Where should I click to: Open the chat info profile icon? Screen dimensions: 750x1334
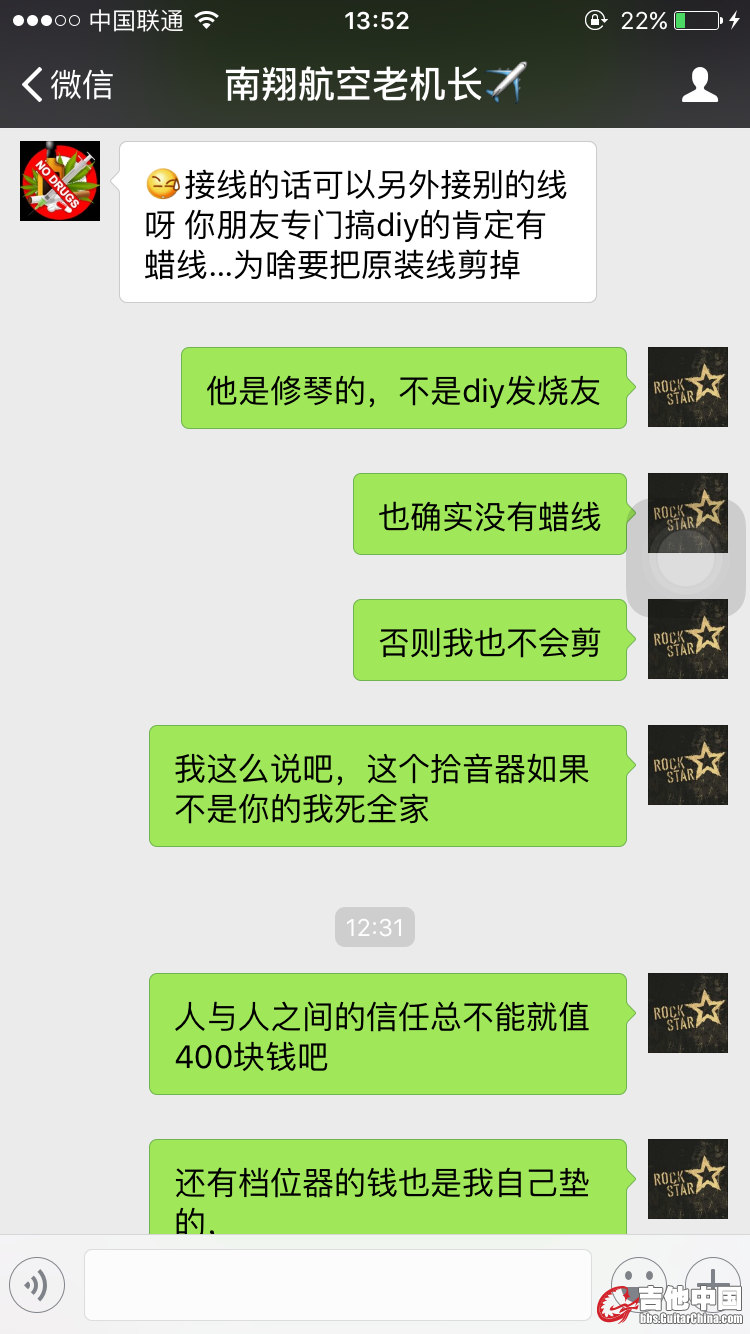(699, 85)
